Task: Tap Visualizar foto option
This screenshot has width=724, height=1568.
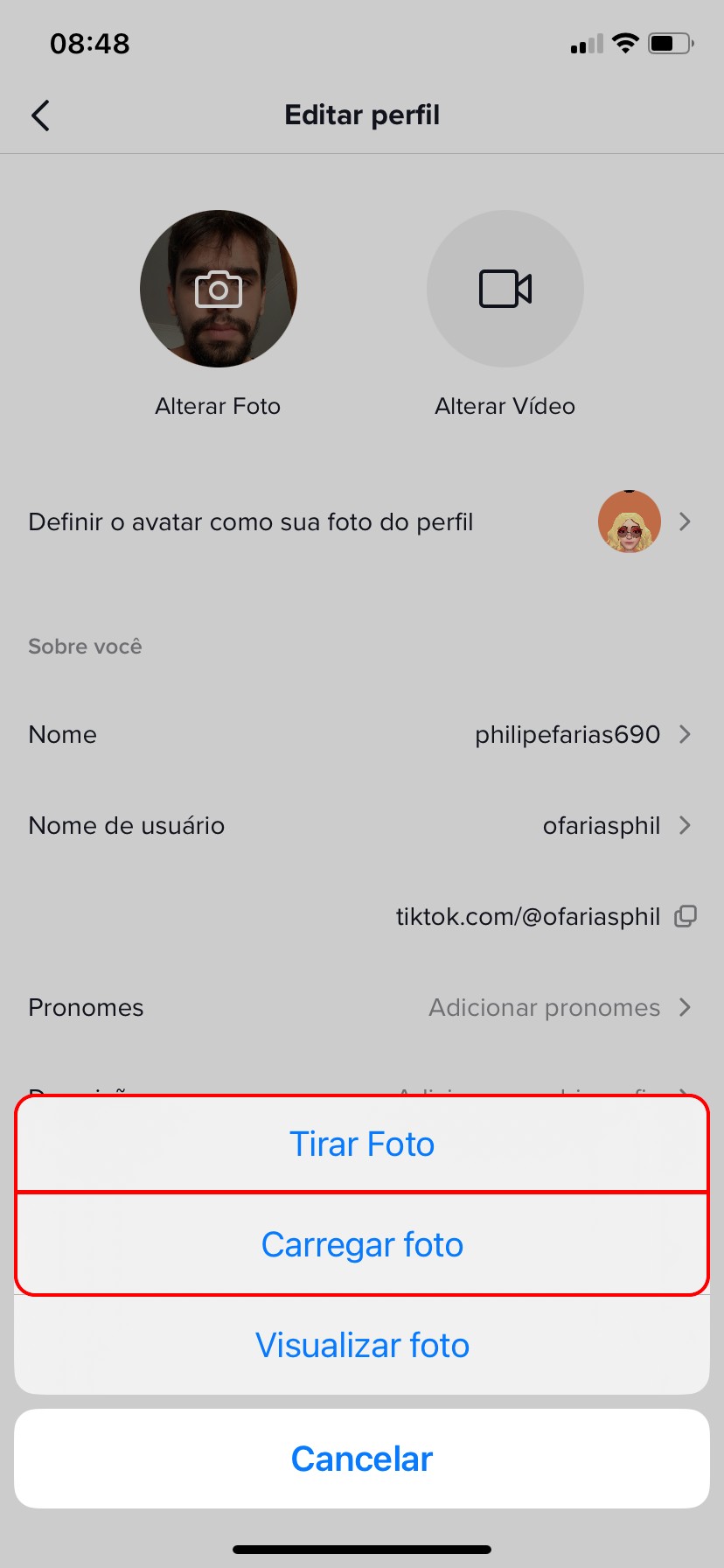Action: point(362,1345)
